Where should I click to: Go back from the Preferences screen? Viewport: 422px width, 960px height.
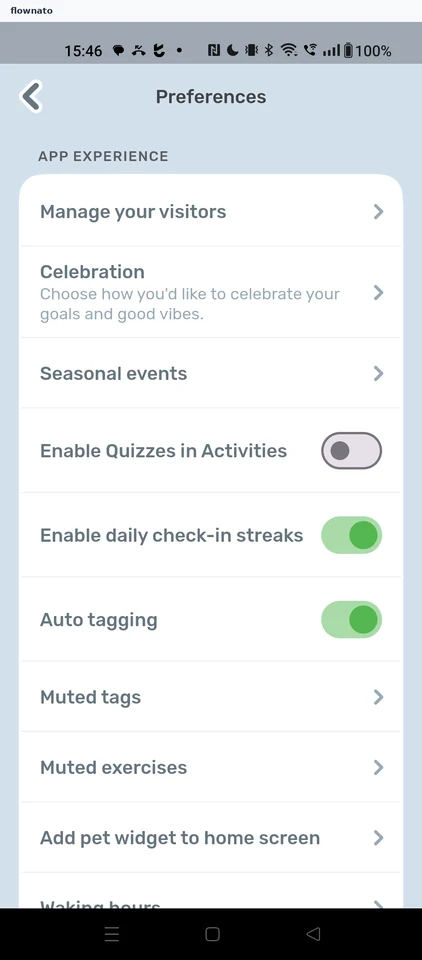(x=31, y=96)
